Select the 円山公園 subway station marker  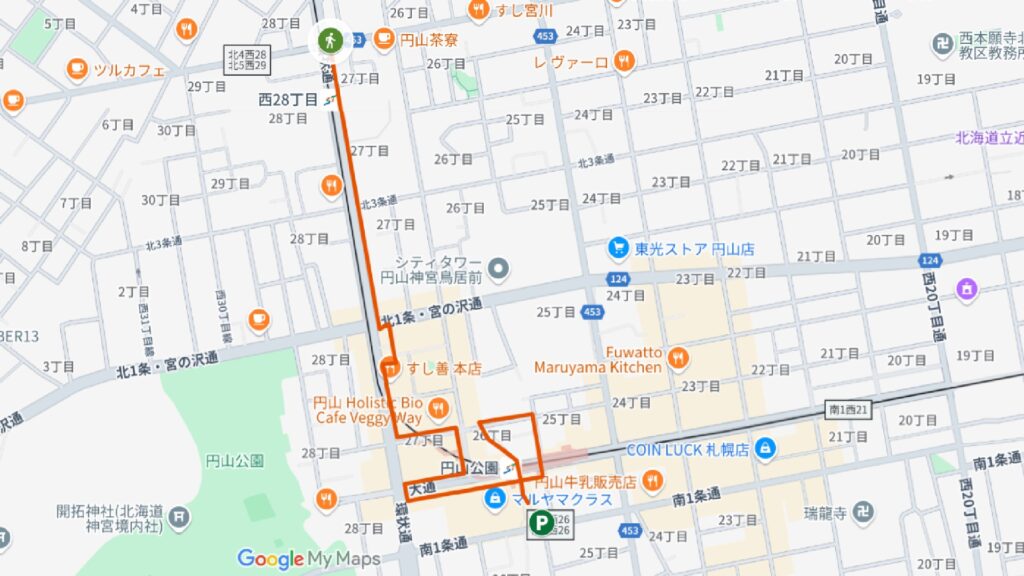click(x=512, y=467)
